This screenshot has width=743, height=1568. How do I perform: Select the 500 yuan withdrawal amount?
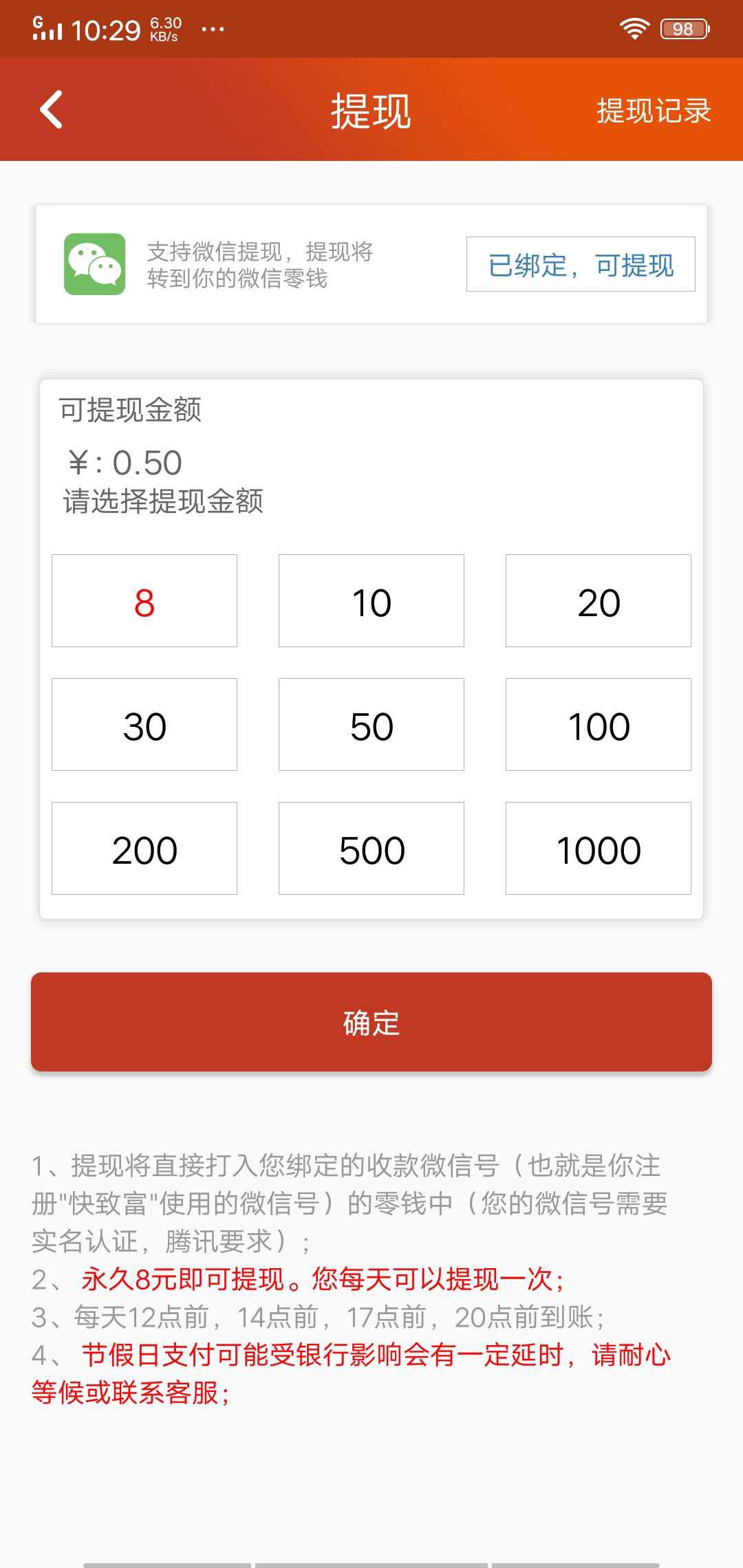371,848
